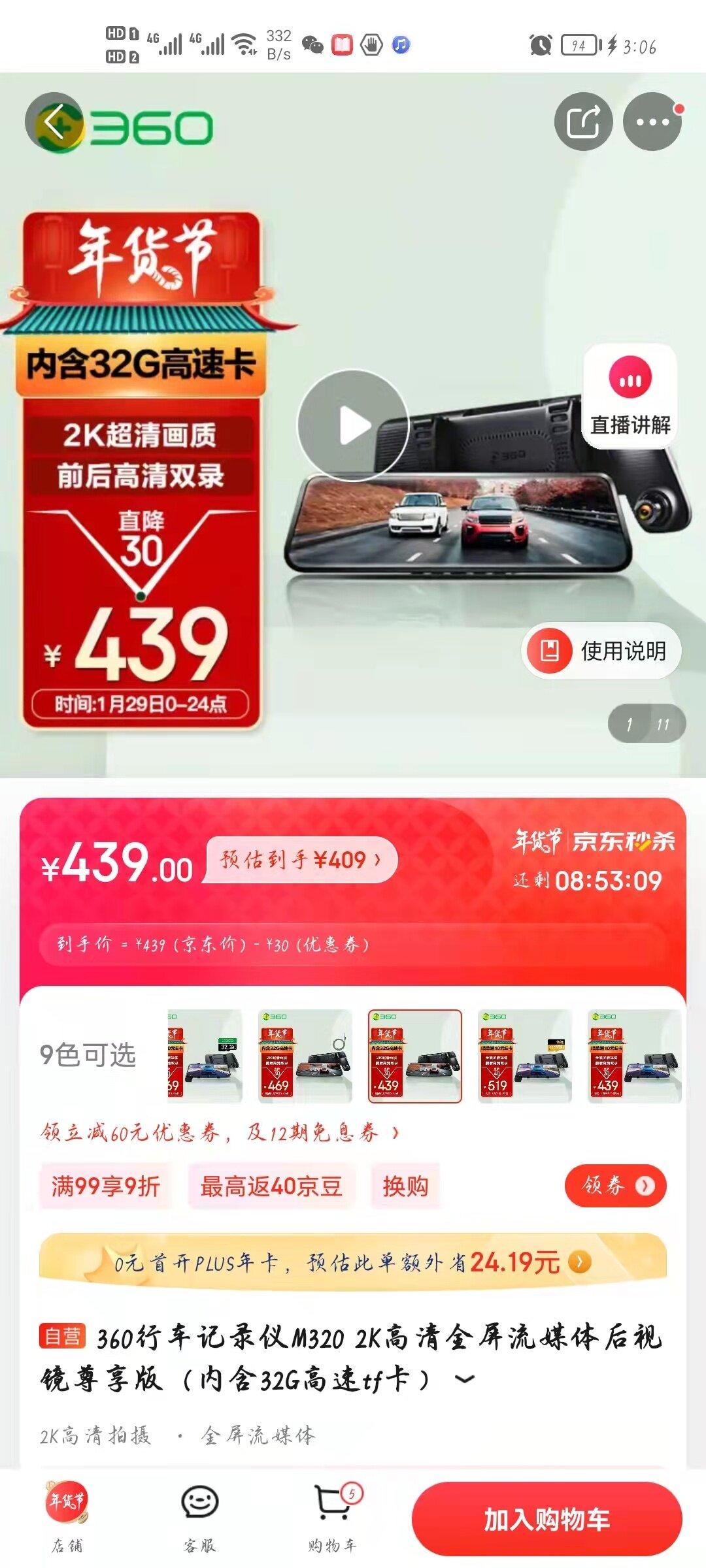Tap 预估到手¥409 price details
Viewport: 706px width, 1568px height.
301,860
